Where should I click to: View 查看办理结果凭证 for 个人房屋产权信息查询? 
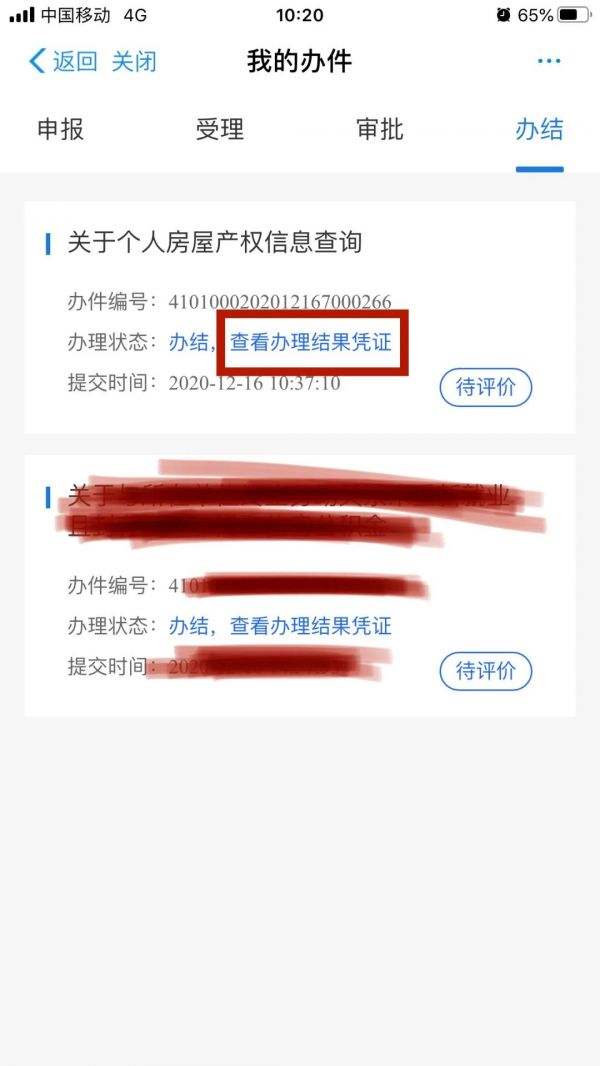[x=311, y=342]
